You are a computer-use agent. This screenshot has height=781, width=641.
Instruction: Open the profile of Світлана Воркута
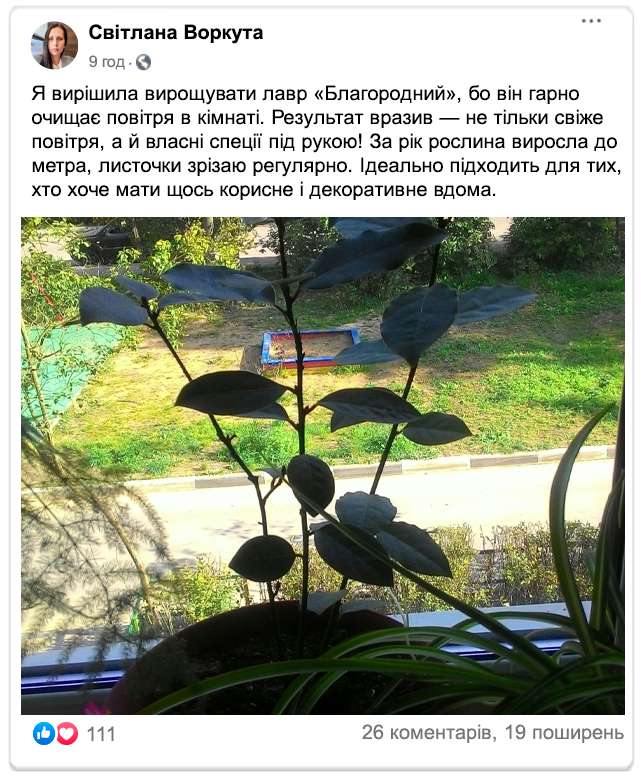pyautogui.click(x=176, y=33)
